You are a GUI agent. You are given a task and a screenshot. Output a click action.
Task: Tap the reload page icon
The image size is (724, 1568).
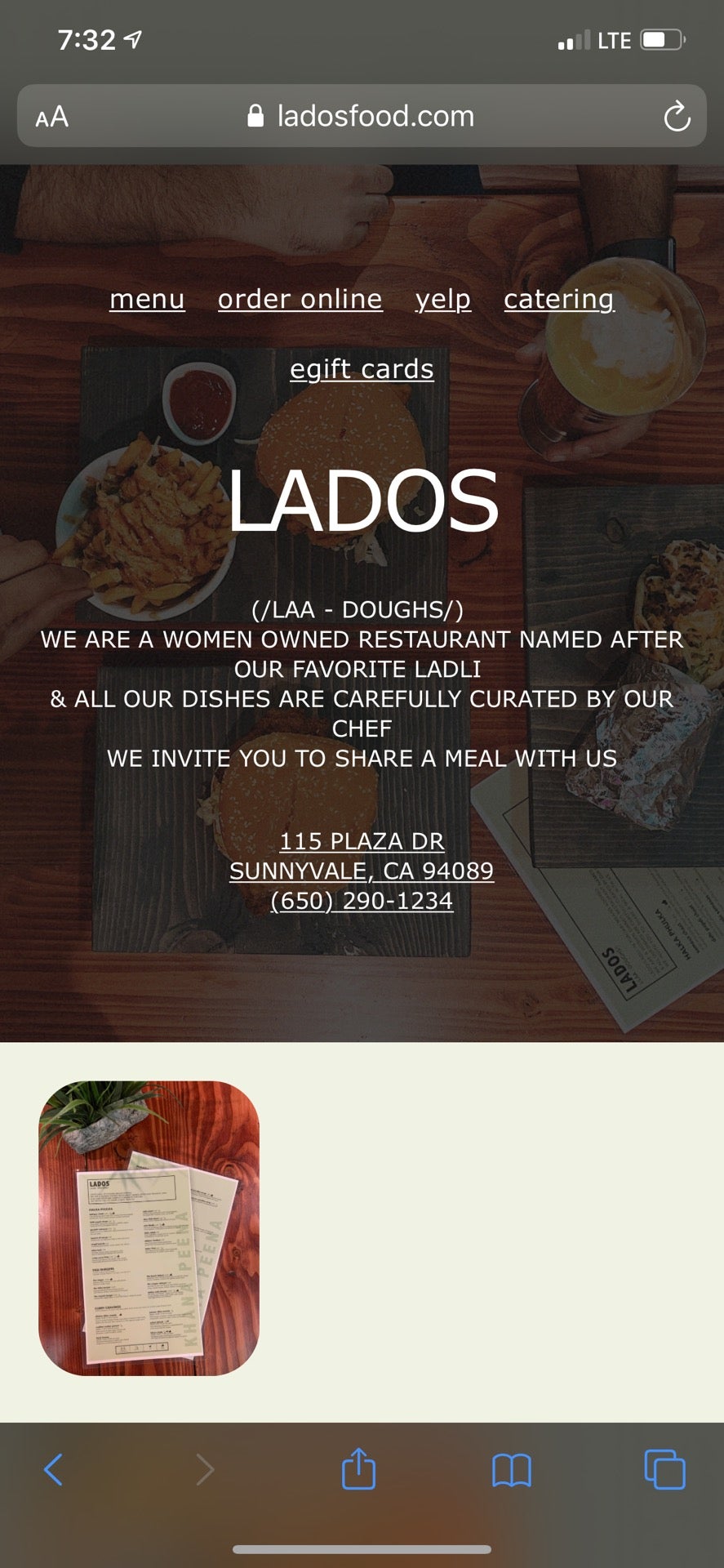(676, 116)
